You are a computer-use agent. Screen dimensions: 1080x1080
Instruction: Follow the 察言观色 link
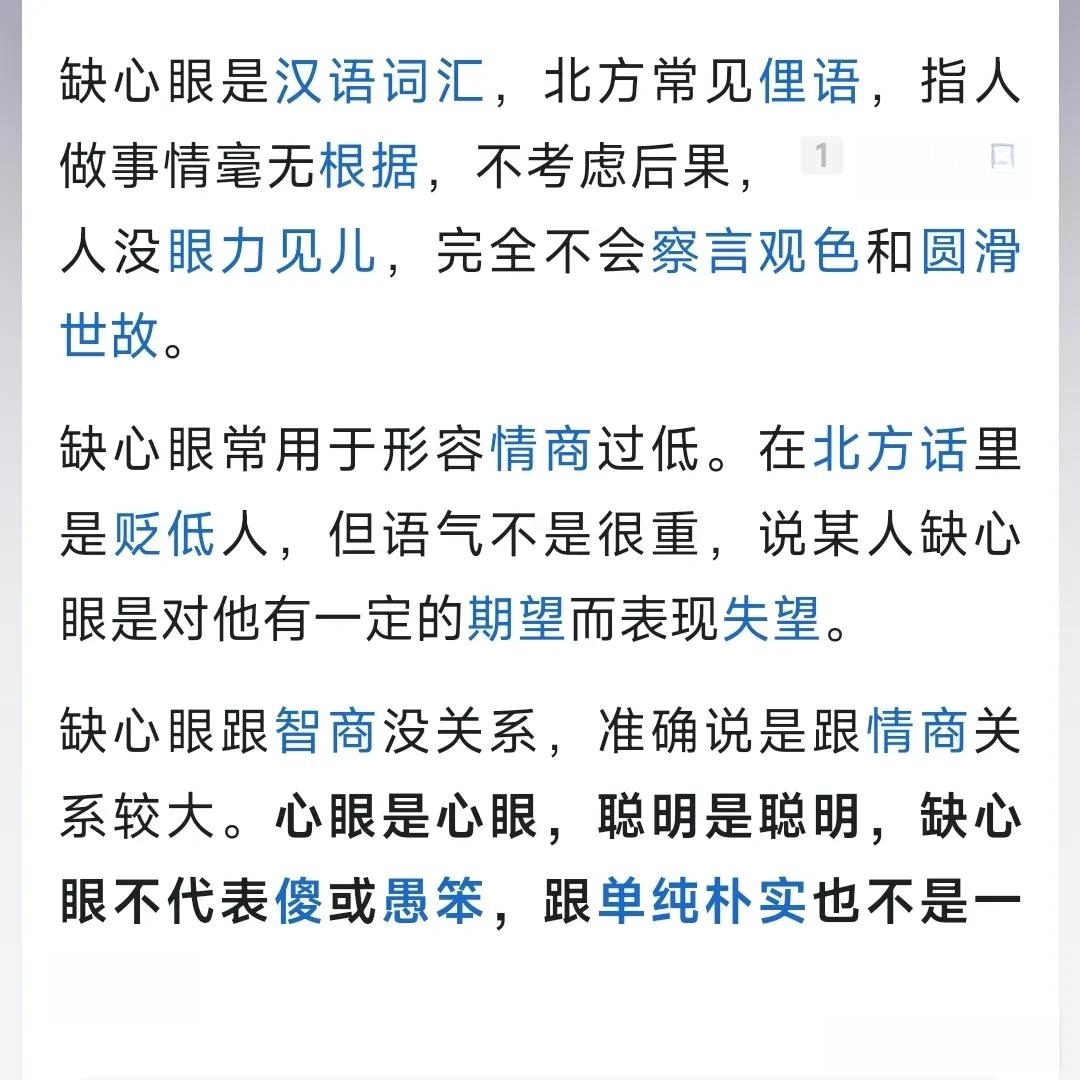click(754, 252)
